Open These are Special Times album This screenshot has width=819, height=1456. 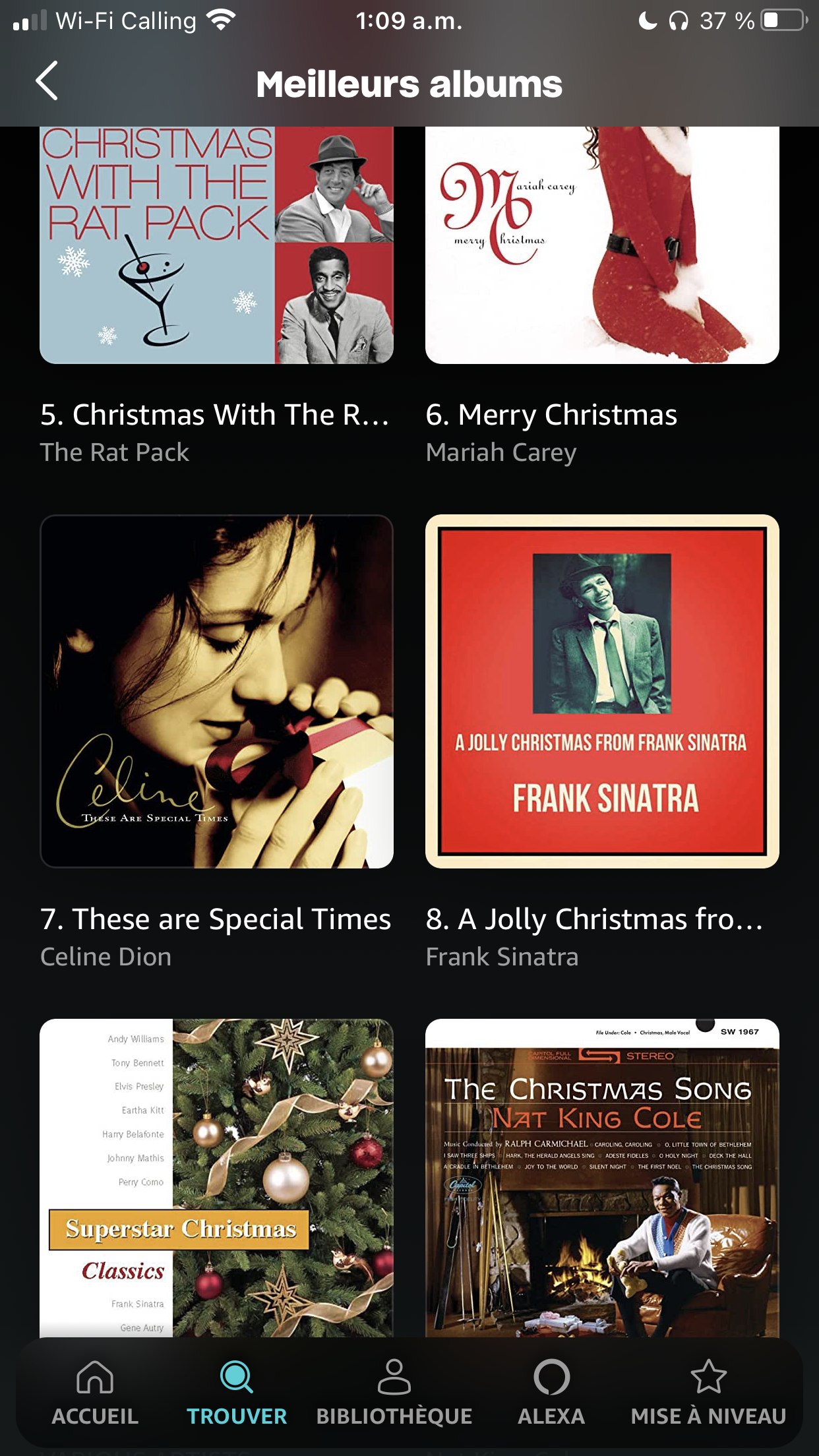pos(216,691)
